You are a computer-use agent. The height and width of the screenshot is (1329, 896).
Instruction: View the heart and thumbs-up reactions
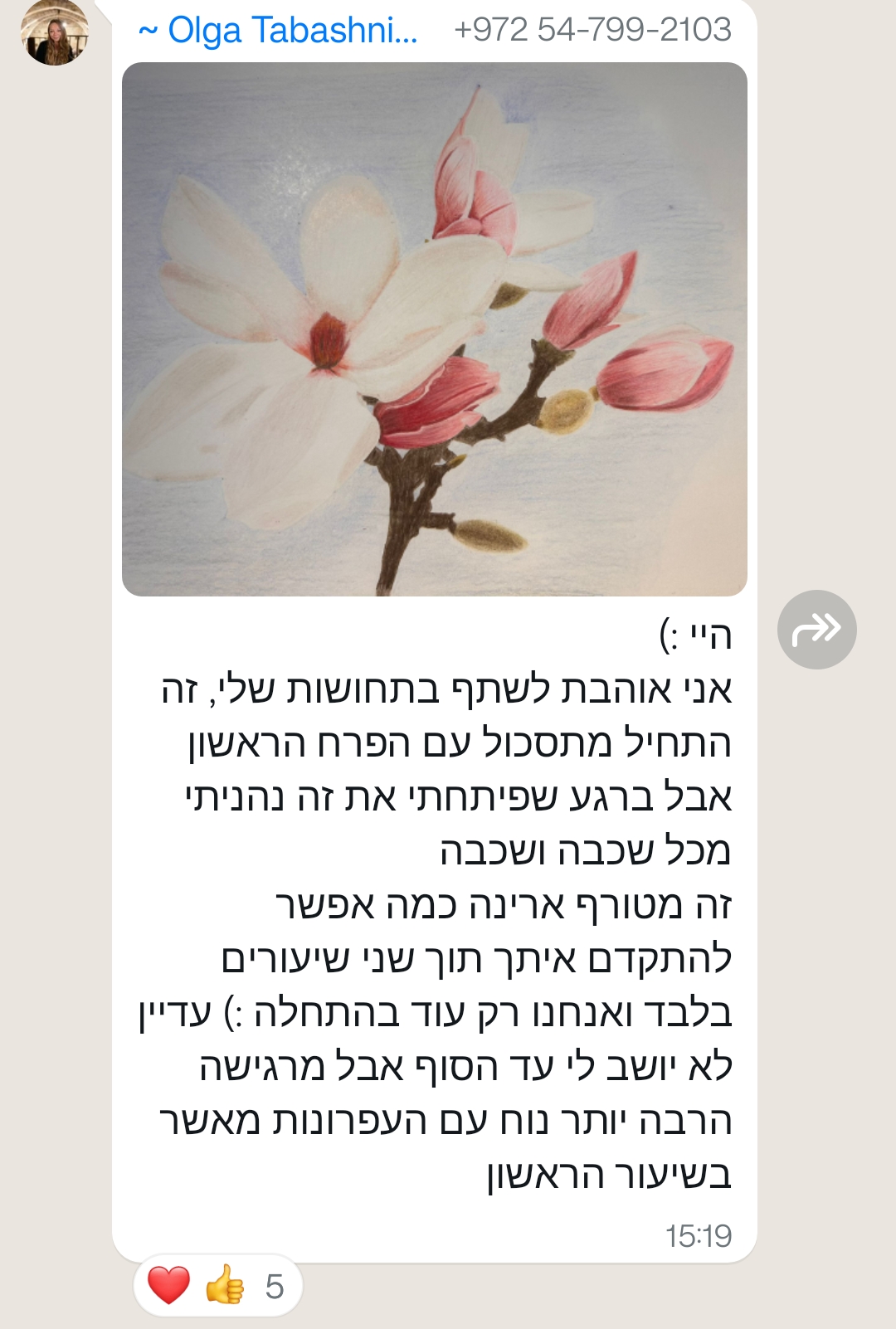(x=217, y=1286)
